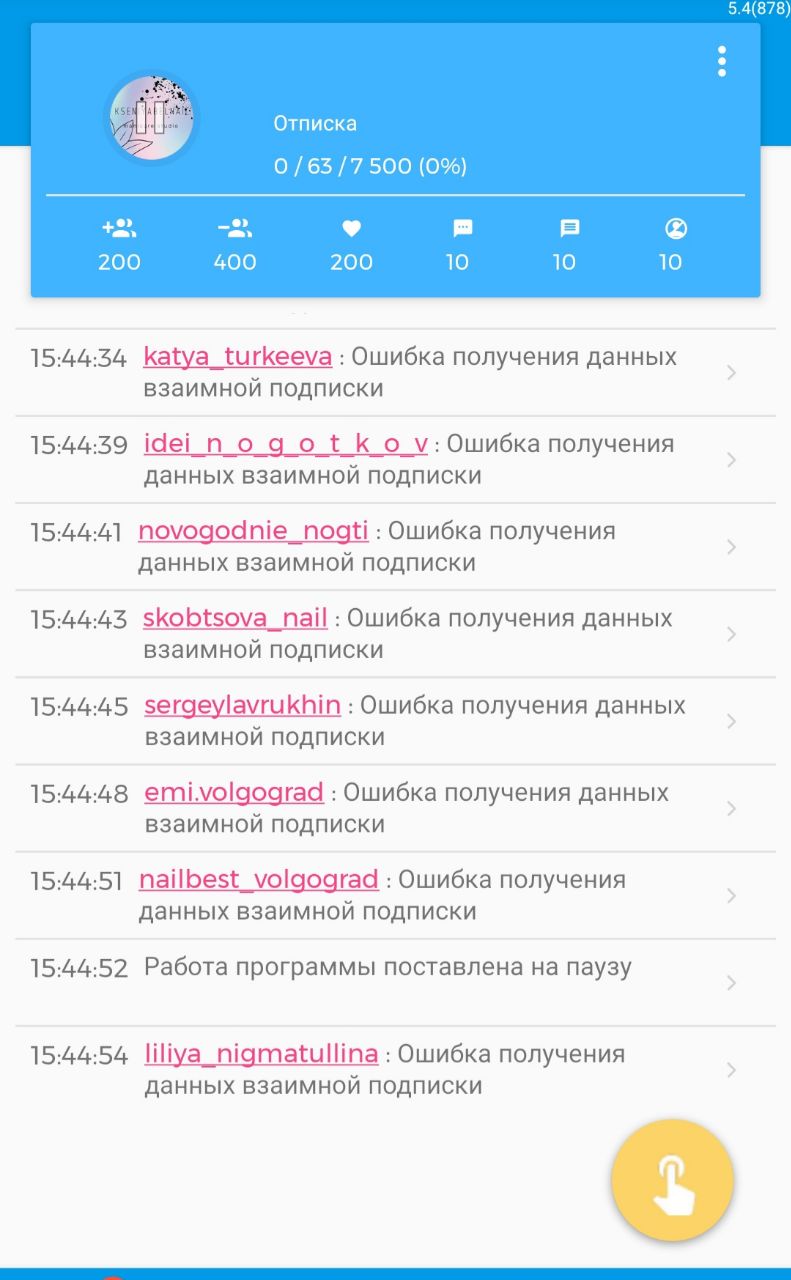Open the liliya_nigmatullina profile link
Image resolution: width=791 pixels, height=1280 pixels.
pyautogui.click(x=261, y=1054)
